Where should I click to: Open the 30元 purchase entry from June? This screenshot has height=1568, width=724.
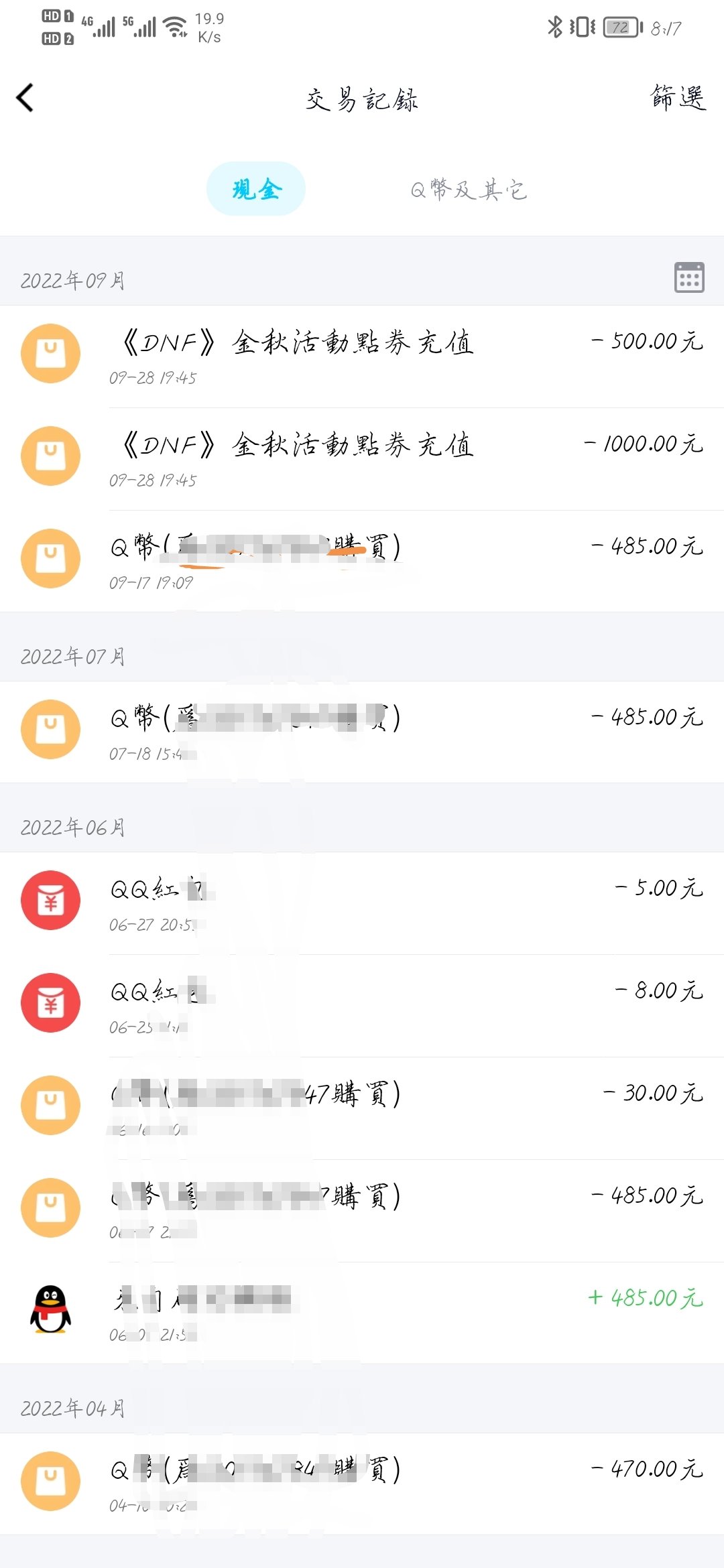[362, 1106]
